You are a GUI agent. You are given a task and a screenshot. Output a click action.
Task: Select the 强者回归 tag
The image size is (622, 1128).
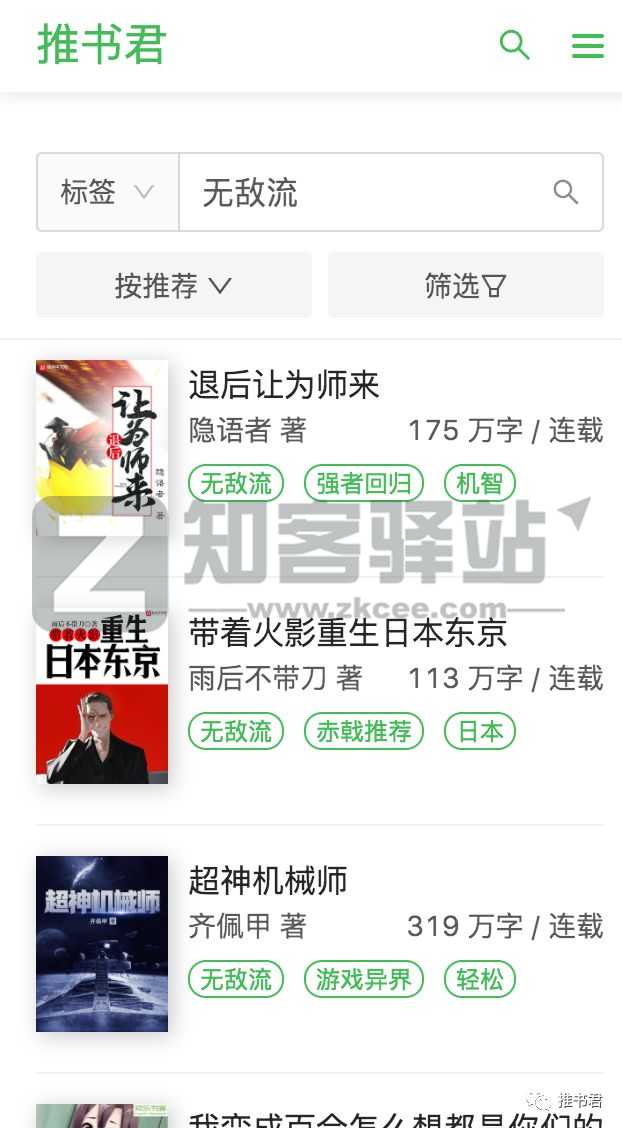tap(364, 483)
